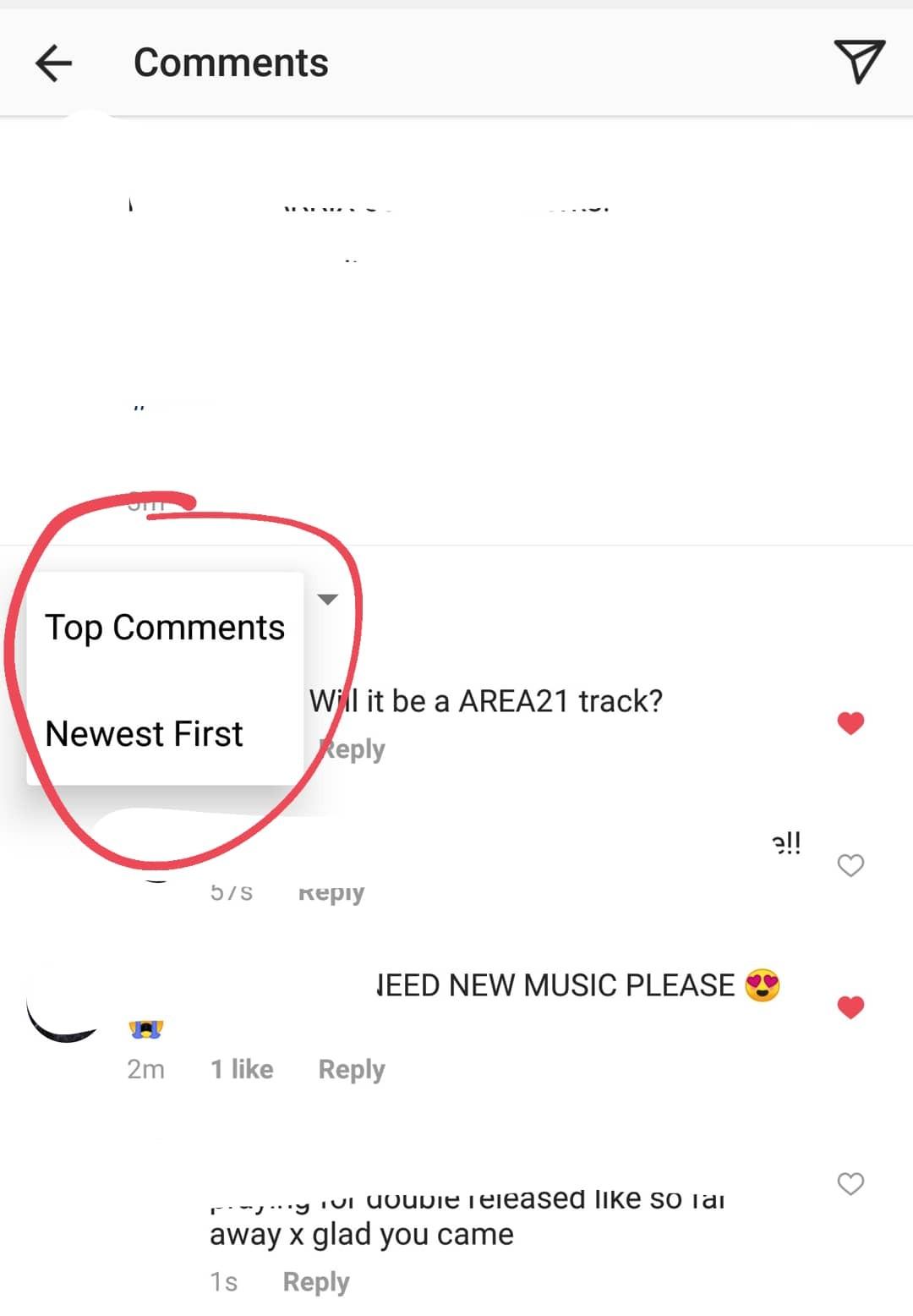Reply to the comment posted 57s ago
The width and height of the screenshot is (913, 1316).
click(x=331, y=892)
